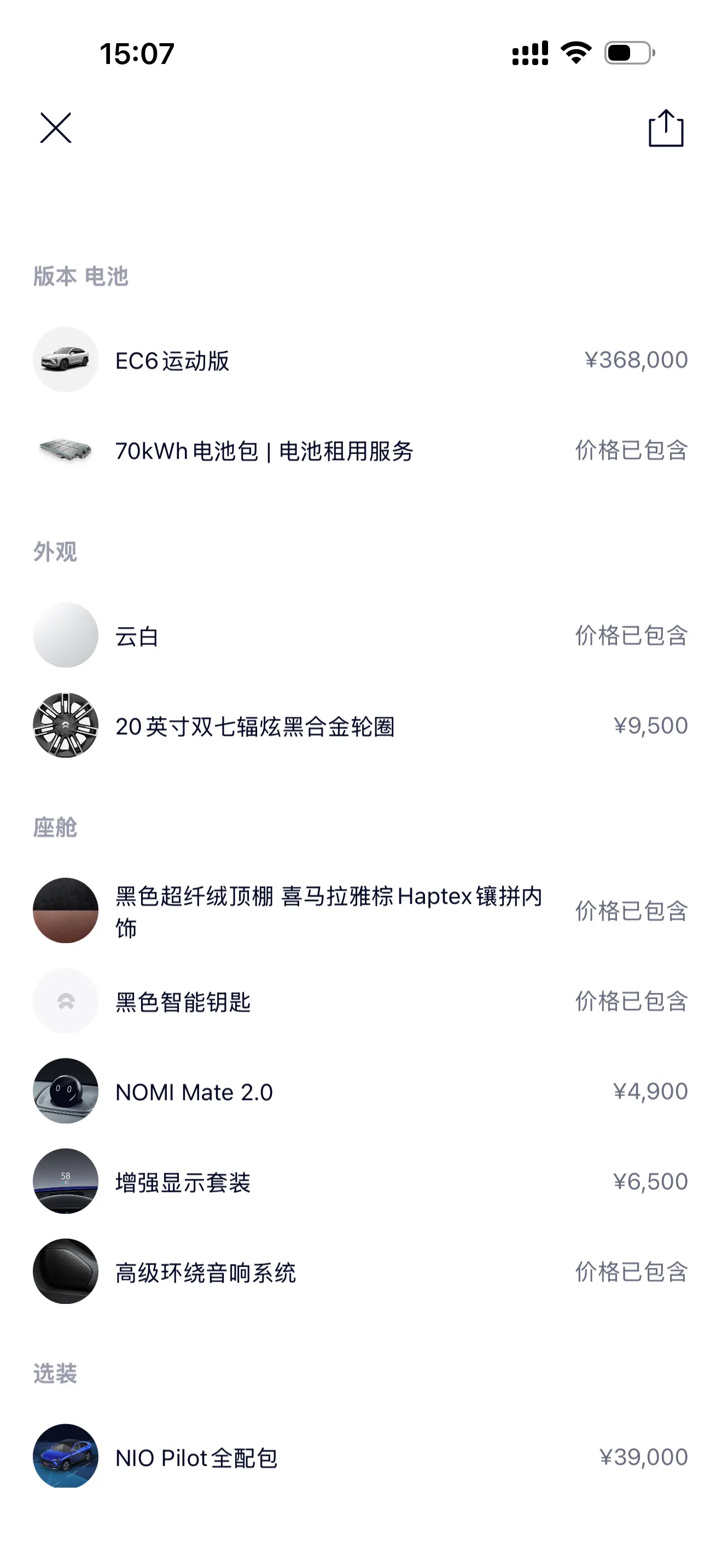Close the configuration summary page

pos(55,128)
